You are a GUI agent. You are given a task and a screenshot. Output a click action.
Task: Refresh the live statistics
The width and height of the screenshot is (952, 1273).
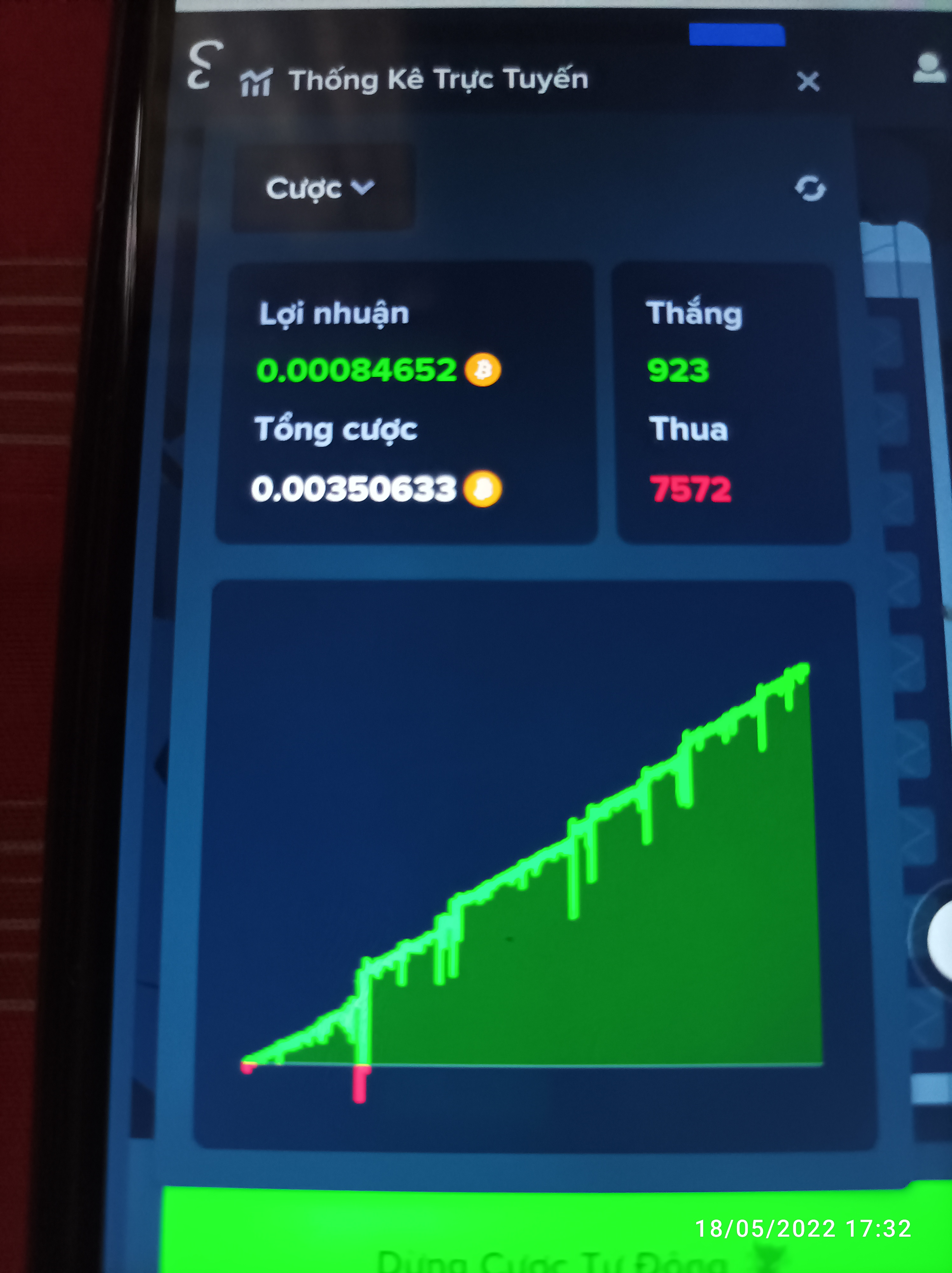pos(810,188)
